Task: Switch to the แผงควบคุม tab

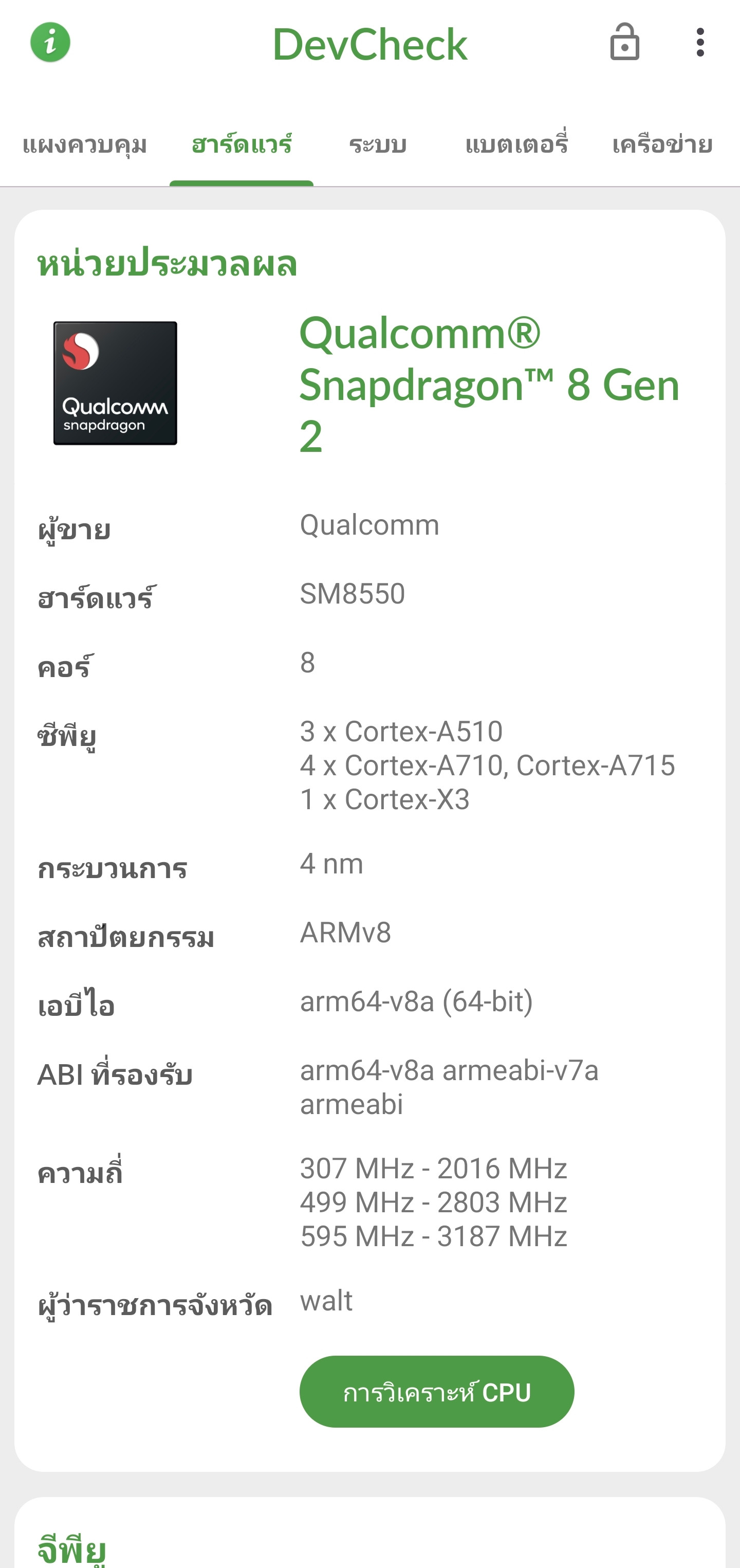Action: pos(85,145)
